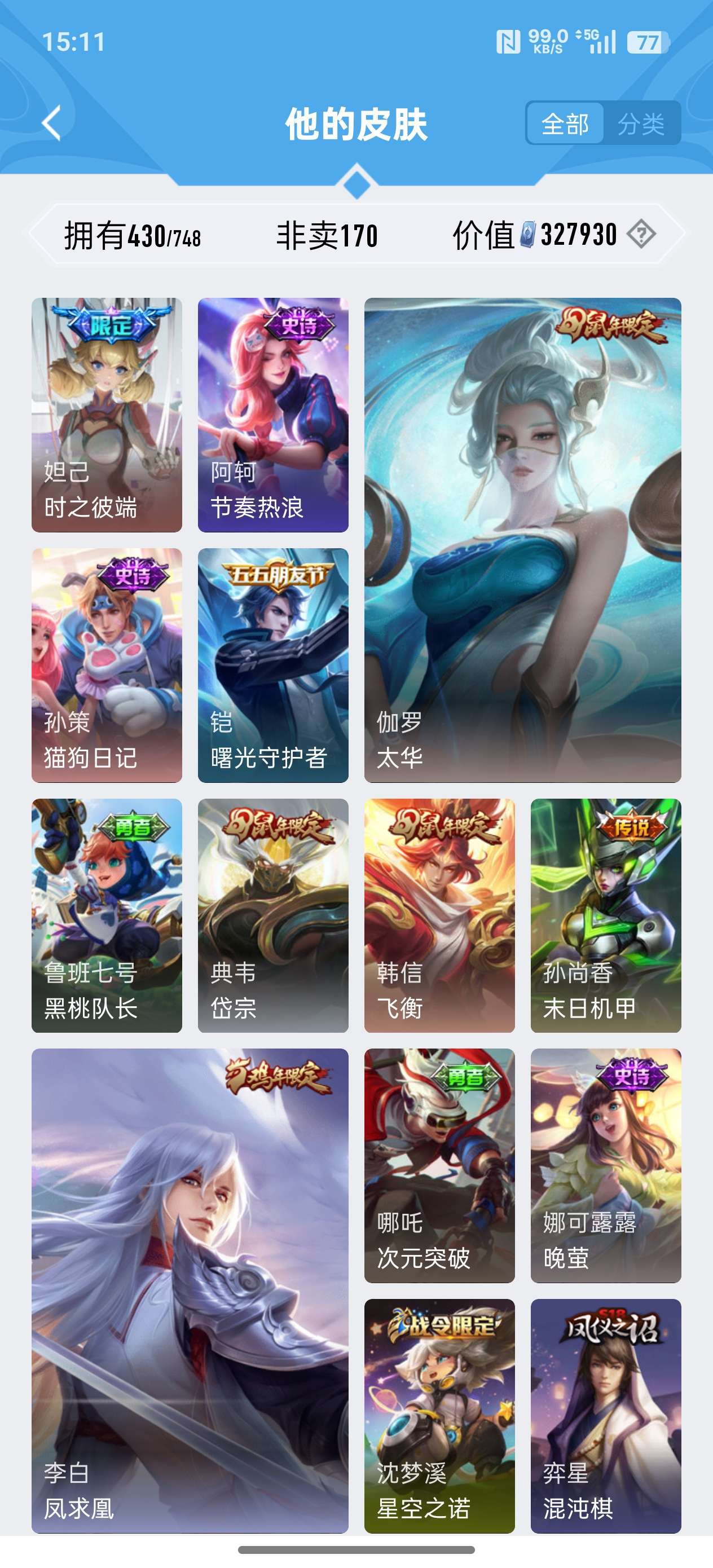
Task: Go back using the top-left arrow
Action: 52,124
